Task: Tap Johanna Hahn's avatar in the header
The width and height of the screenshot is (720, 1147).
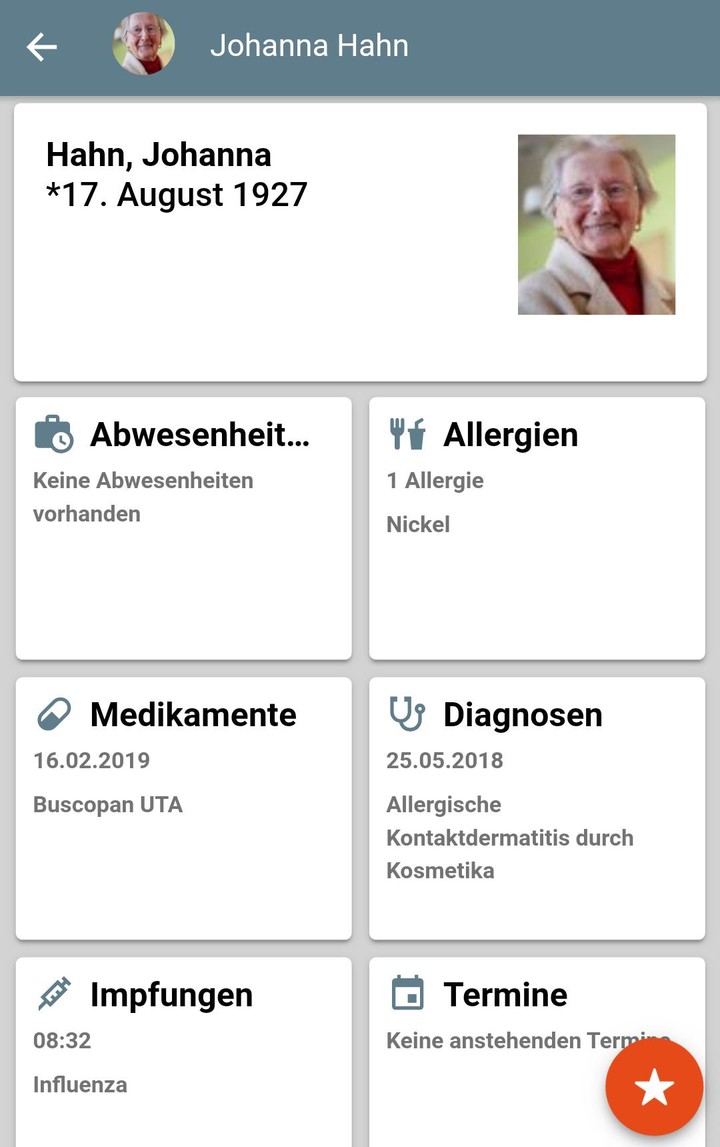Action: (143, 44)
